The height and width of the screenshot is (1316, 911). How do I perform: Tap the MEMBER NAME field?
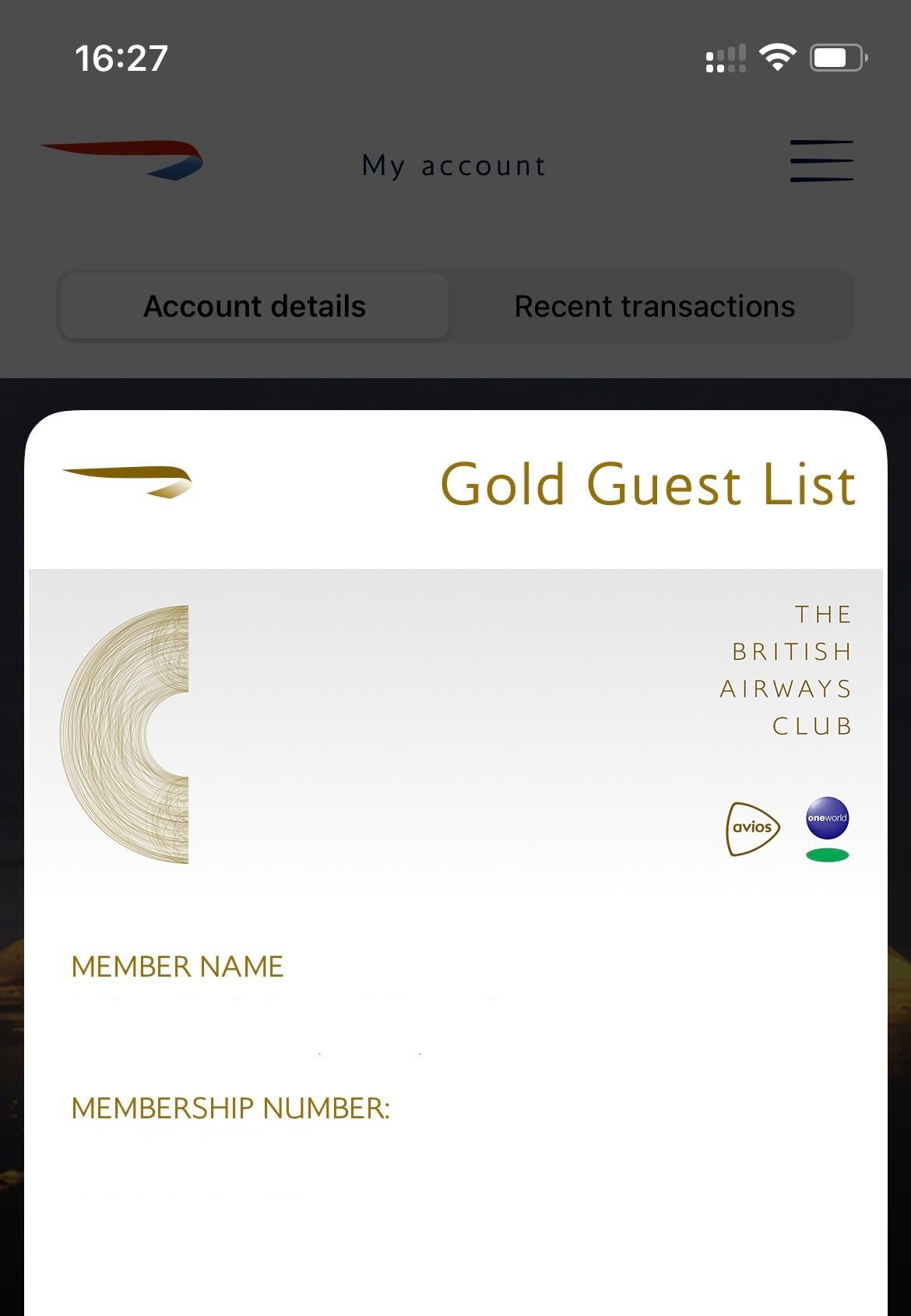point(177,967)
